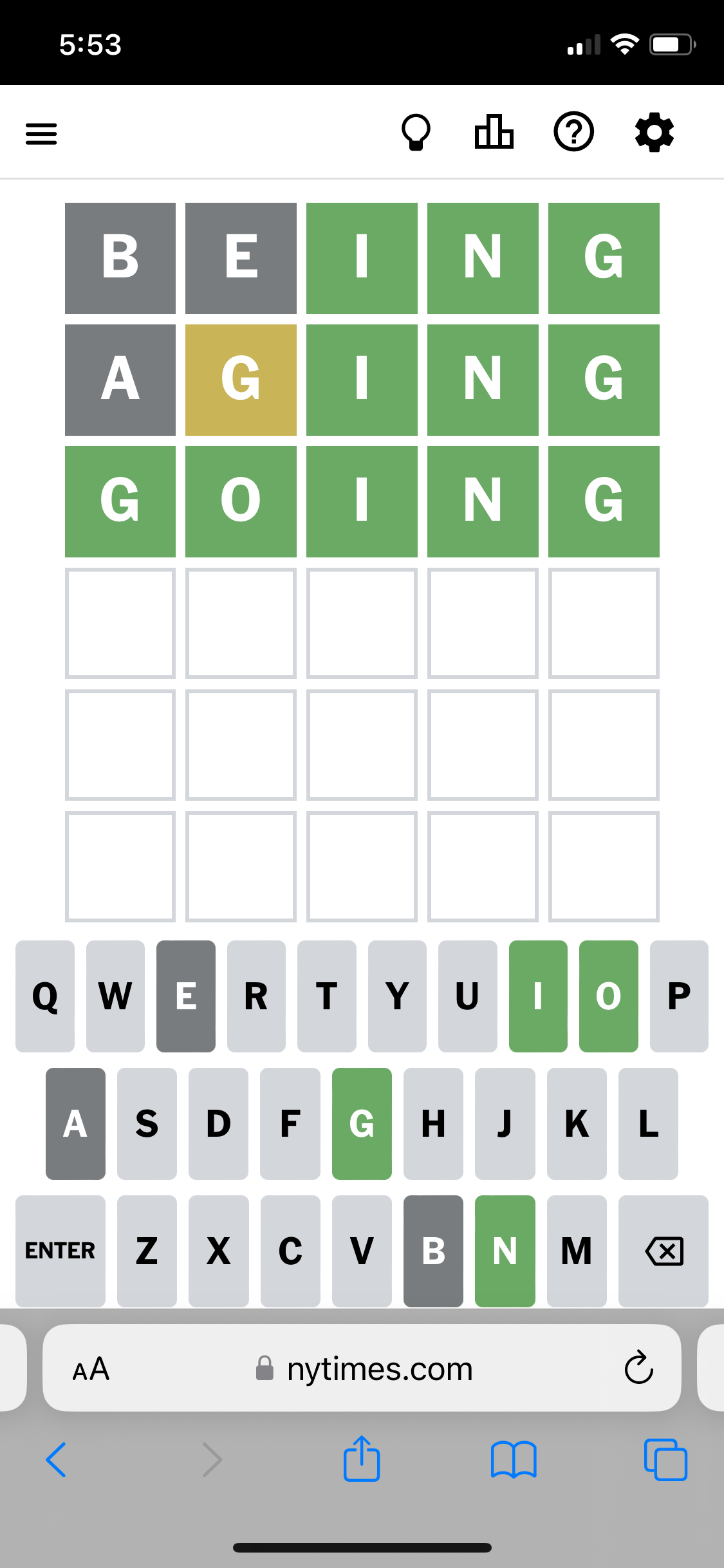Tap the letter P key
724x1568 pixels.
coord(679,996)
